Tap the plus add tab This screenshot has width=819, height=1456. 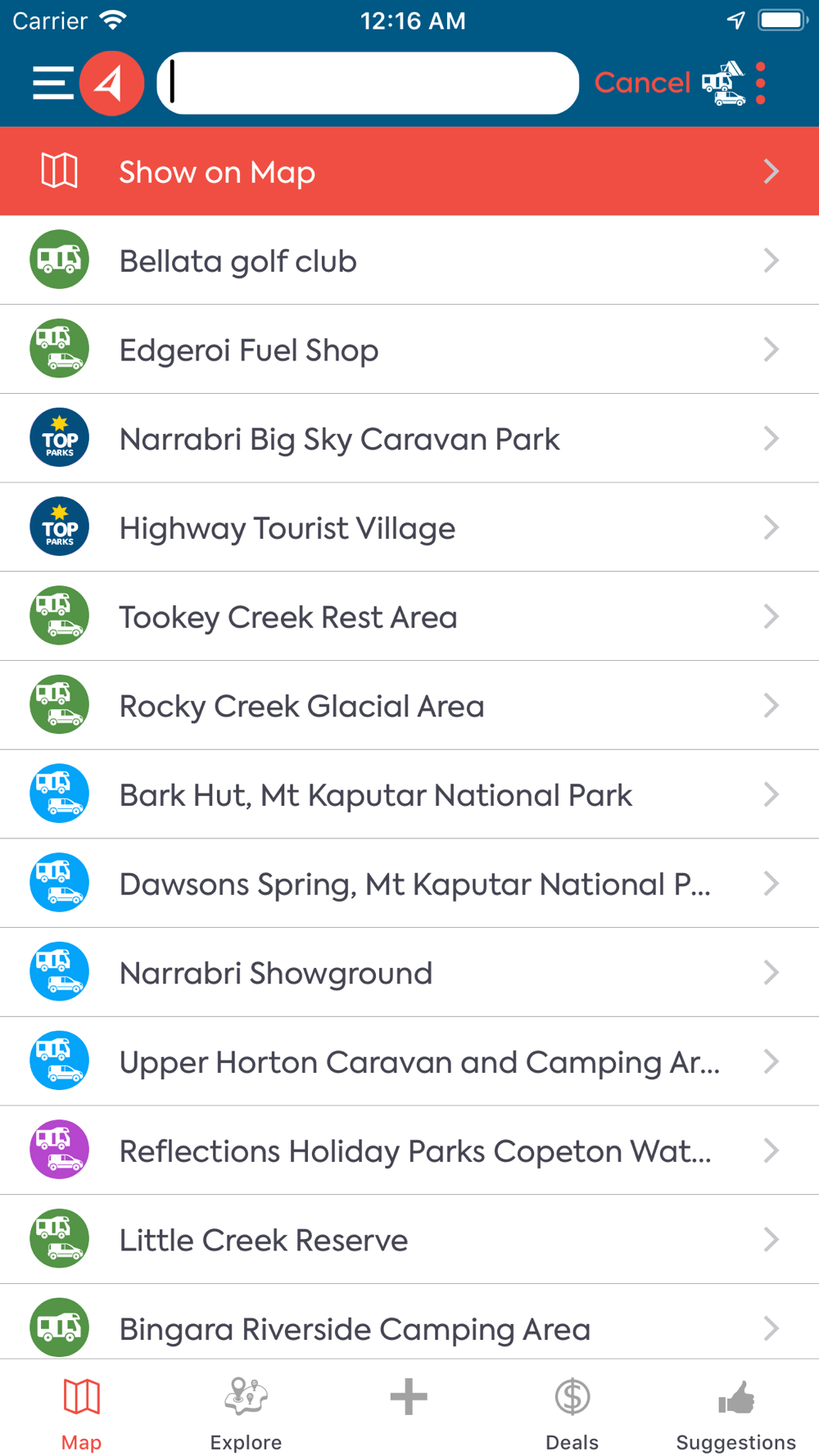point(409,1397)
